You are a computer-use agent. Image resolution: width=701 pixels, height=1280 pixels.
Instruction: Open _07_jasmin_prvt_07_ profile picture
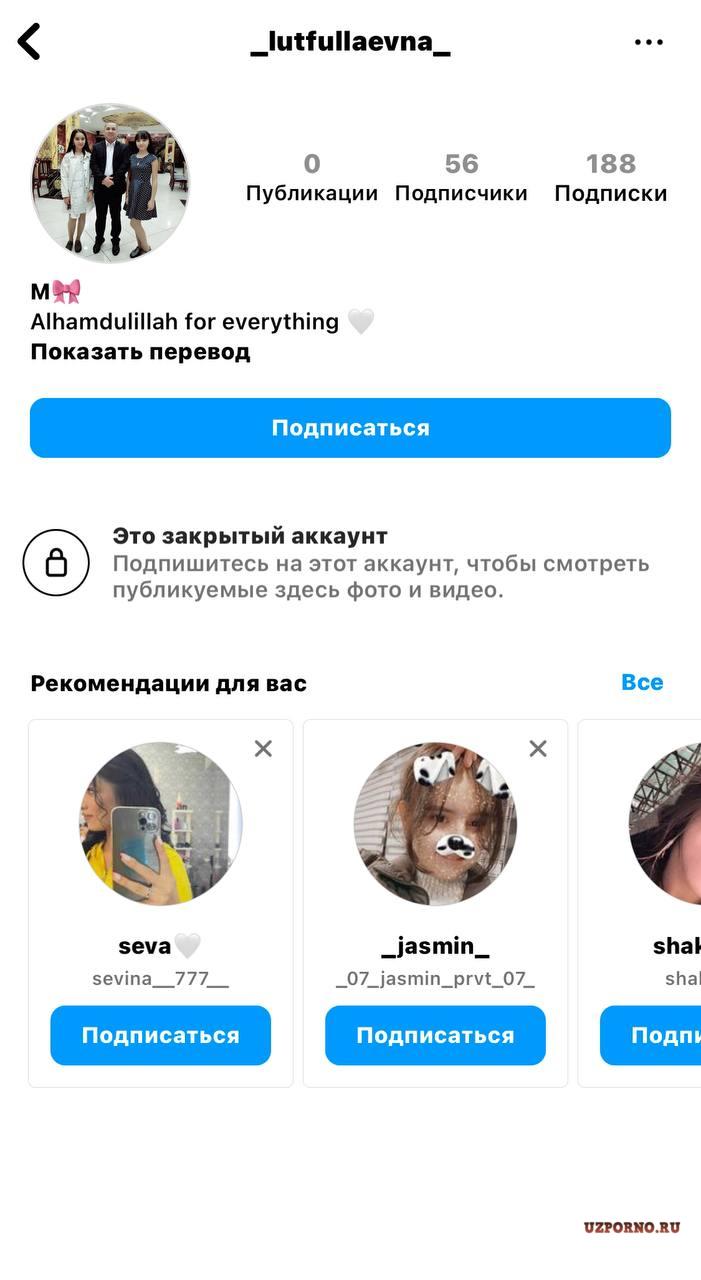tap(435, 823)
